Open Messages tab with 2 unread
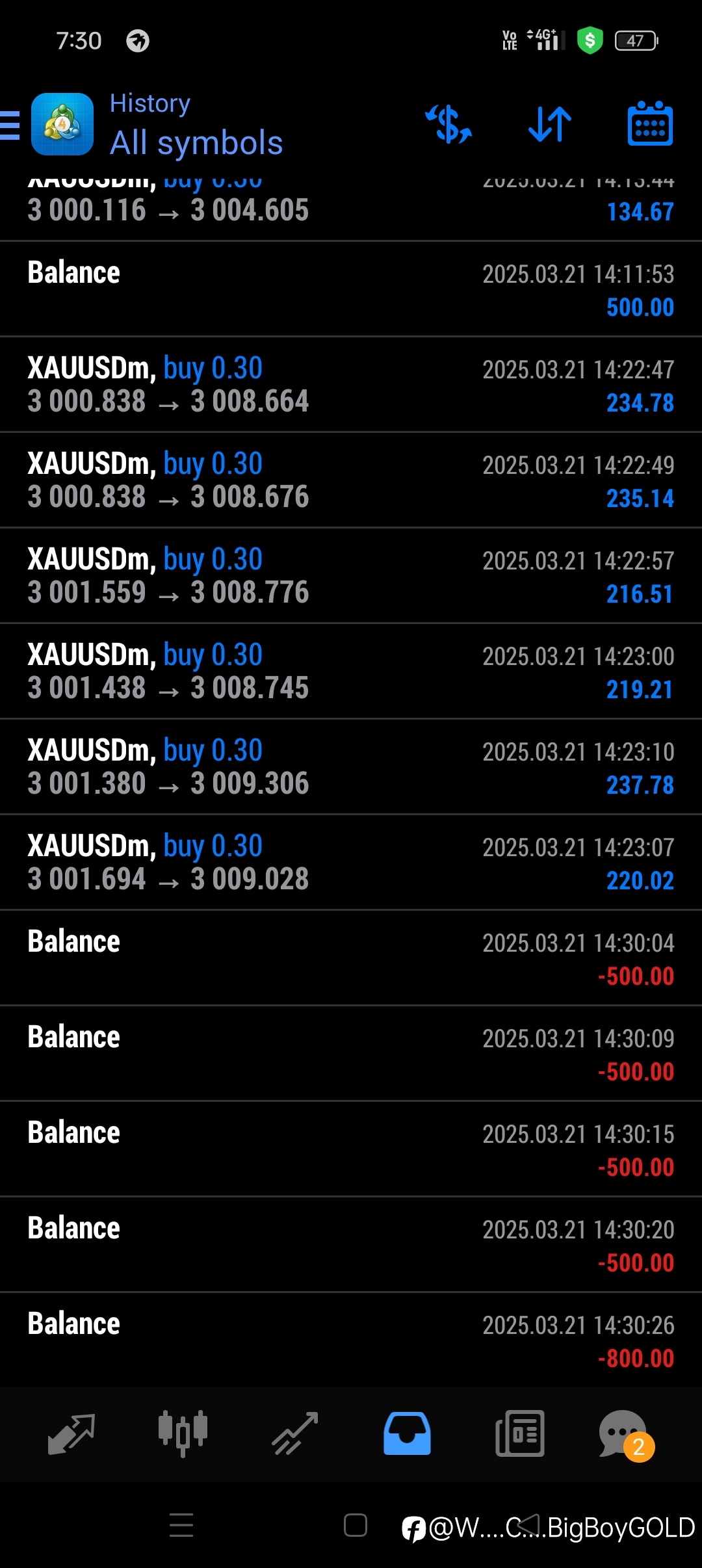Image resolution: width=702 pixels, height=1568 pixels. point(625,1434)
